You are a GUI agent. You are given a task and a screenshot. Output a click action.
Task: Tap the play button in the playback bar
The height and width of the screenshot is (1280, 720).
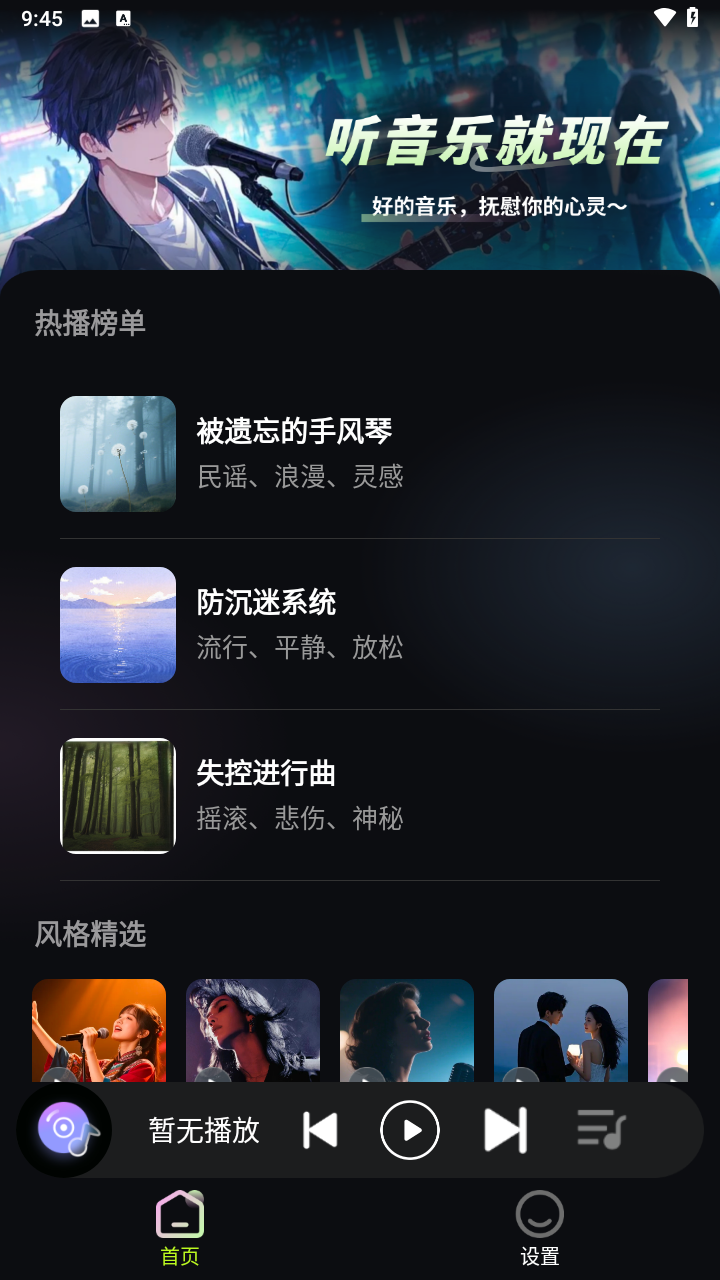tap(410, 1129)
